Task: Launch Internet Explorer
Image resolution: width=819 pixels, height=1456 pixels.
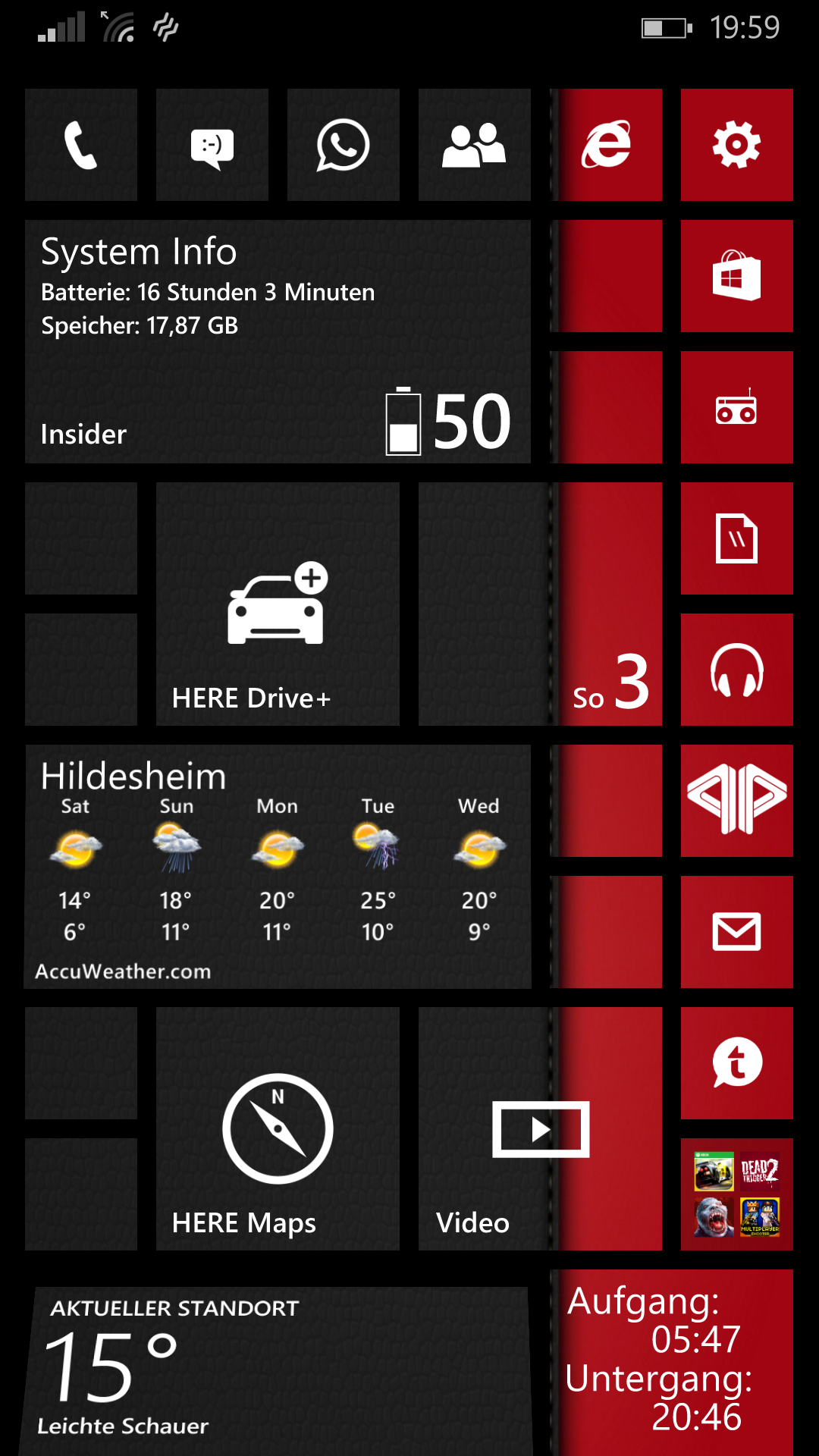Action: pos(606,145)
